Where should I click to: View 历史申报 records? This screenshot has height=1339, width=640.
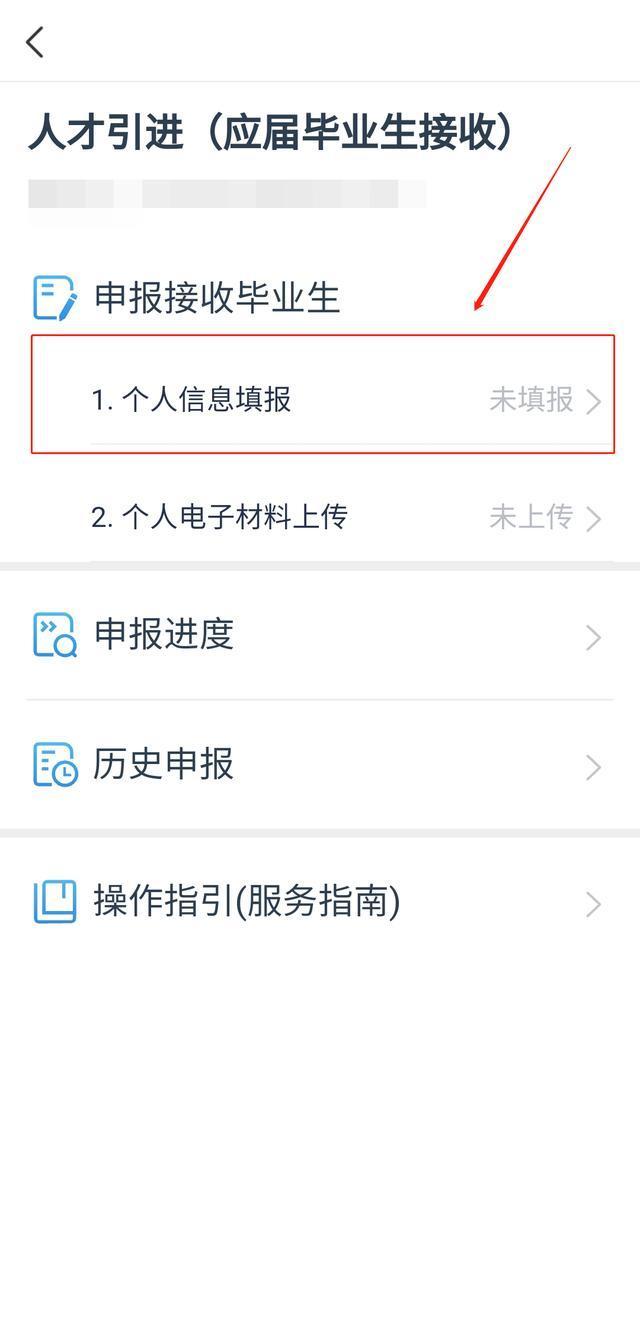(320, 765)
